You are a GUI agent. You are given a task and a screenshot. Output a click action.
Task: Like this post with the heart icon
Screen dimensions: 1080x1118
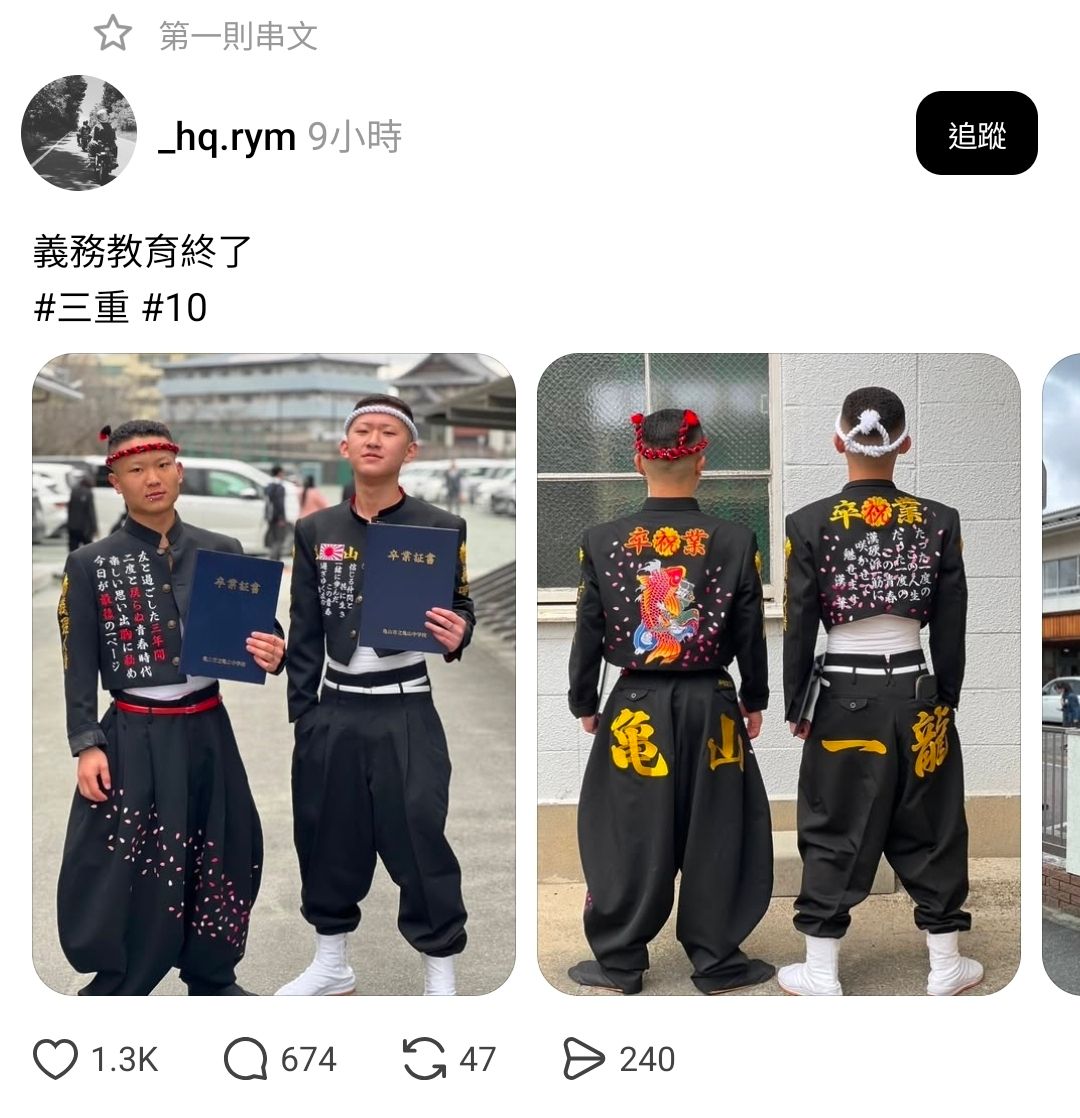56,1059
